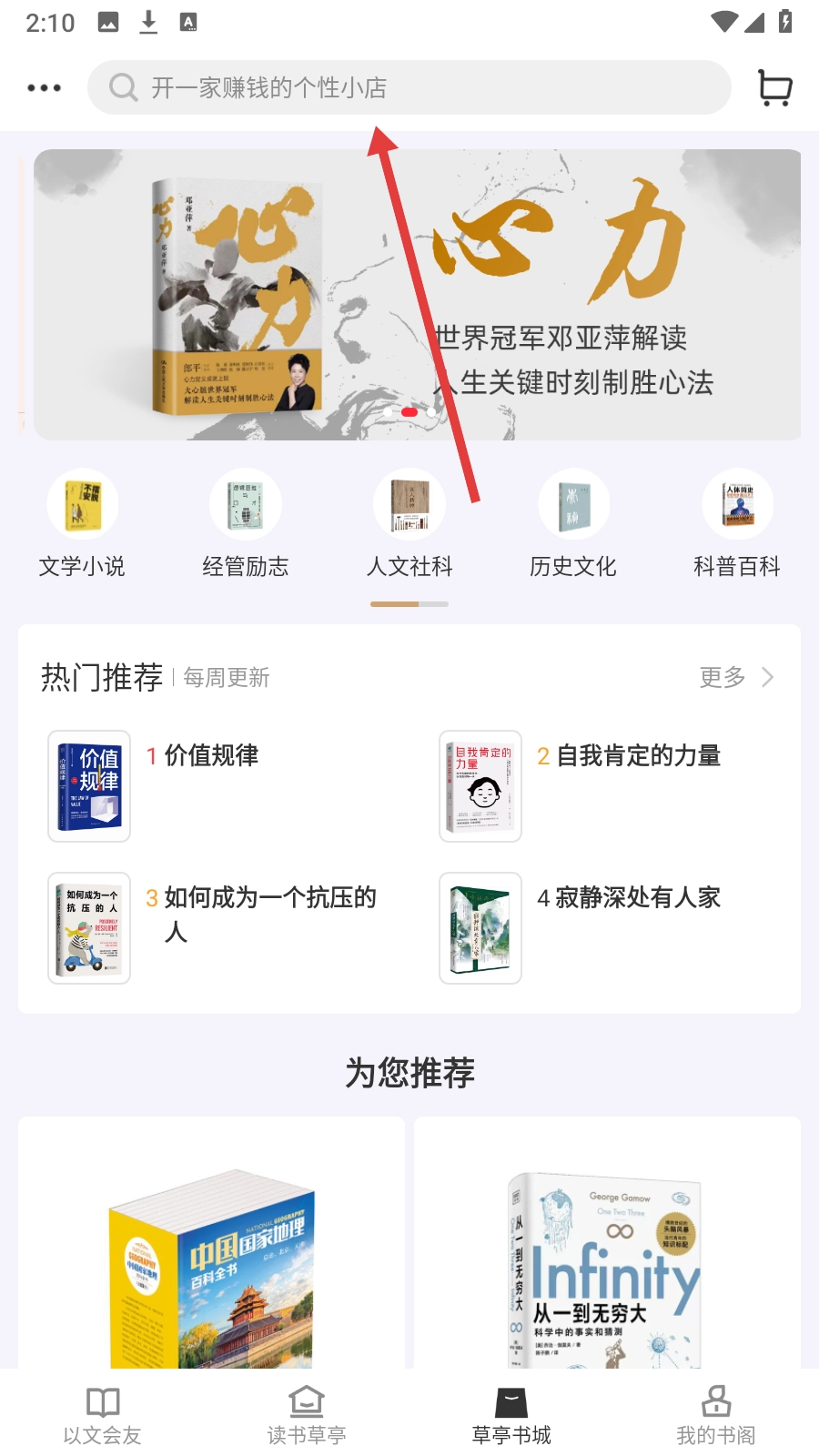Switch to the 读书草亭 tab
The height and width of the screenshot is (1456, 819).
pos(307,1415)
